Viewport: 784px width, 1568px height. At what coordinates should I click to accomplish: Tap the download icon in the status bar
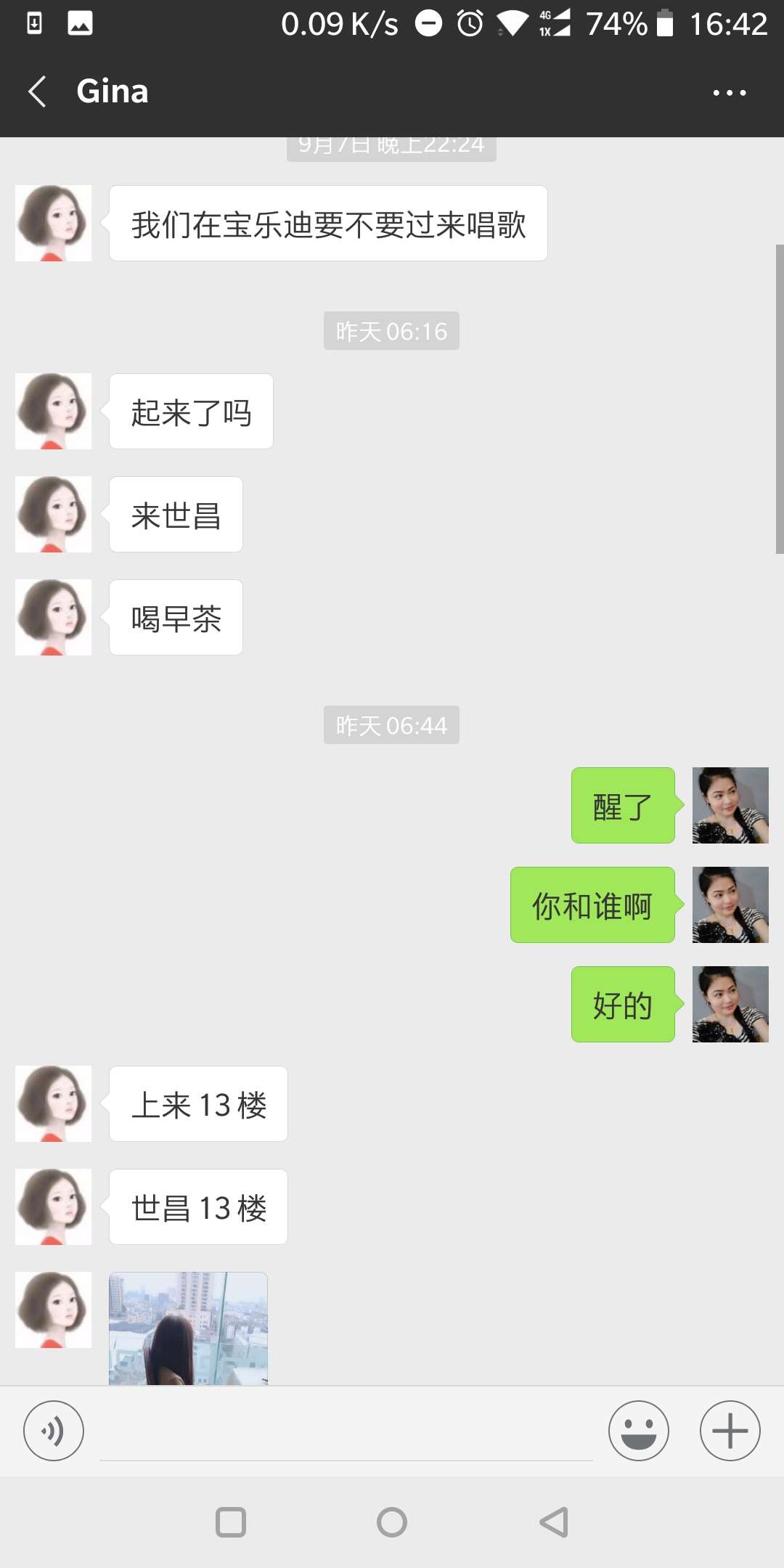tap(34, 23)
